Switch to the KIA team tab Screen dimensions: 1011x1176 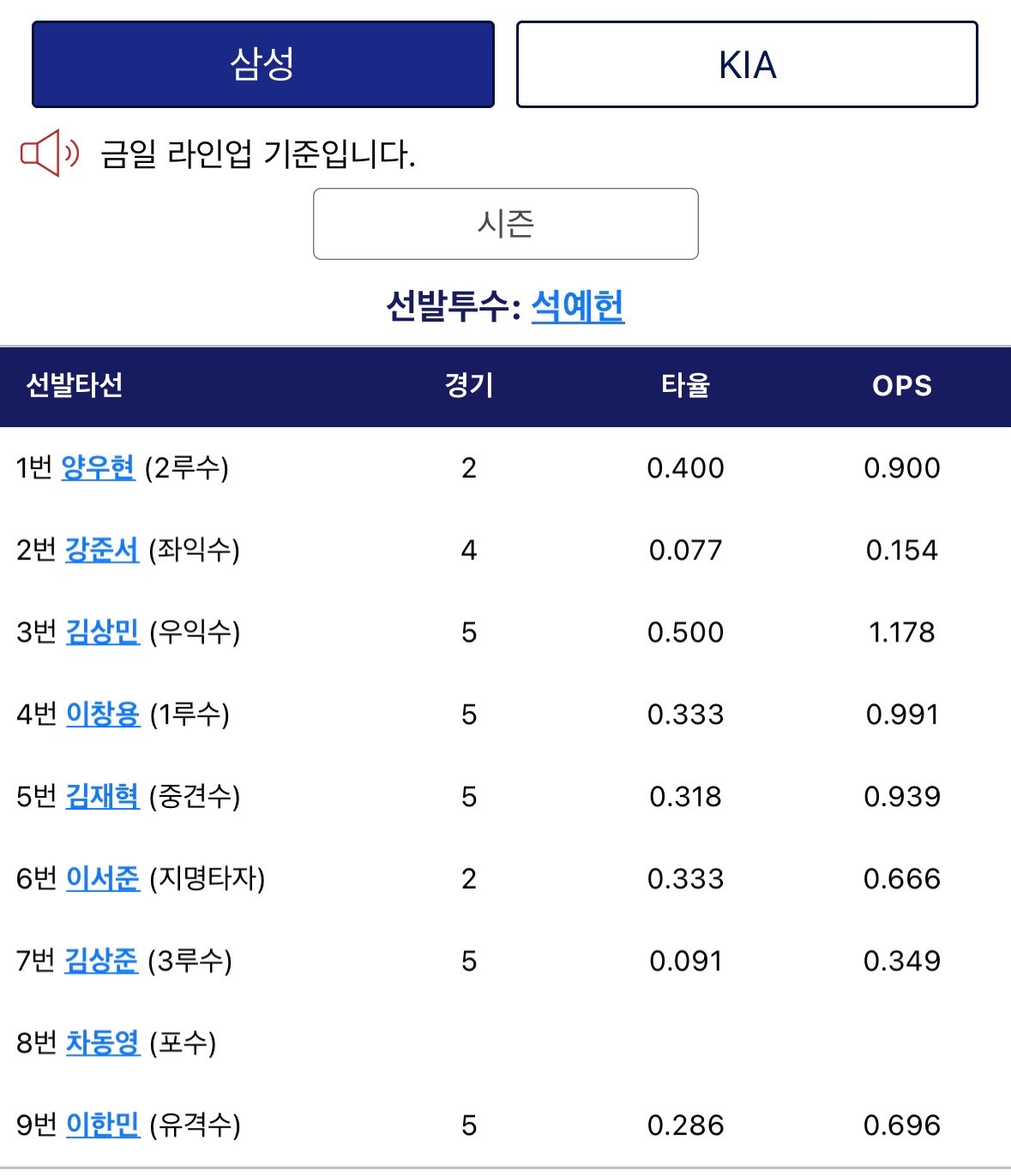coord(746,64)
